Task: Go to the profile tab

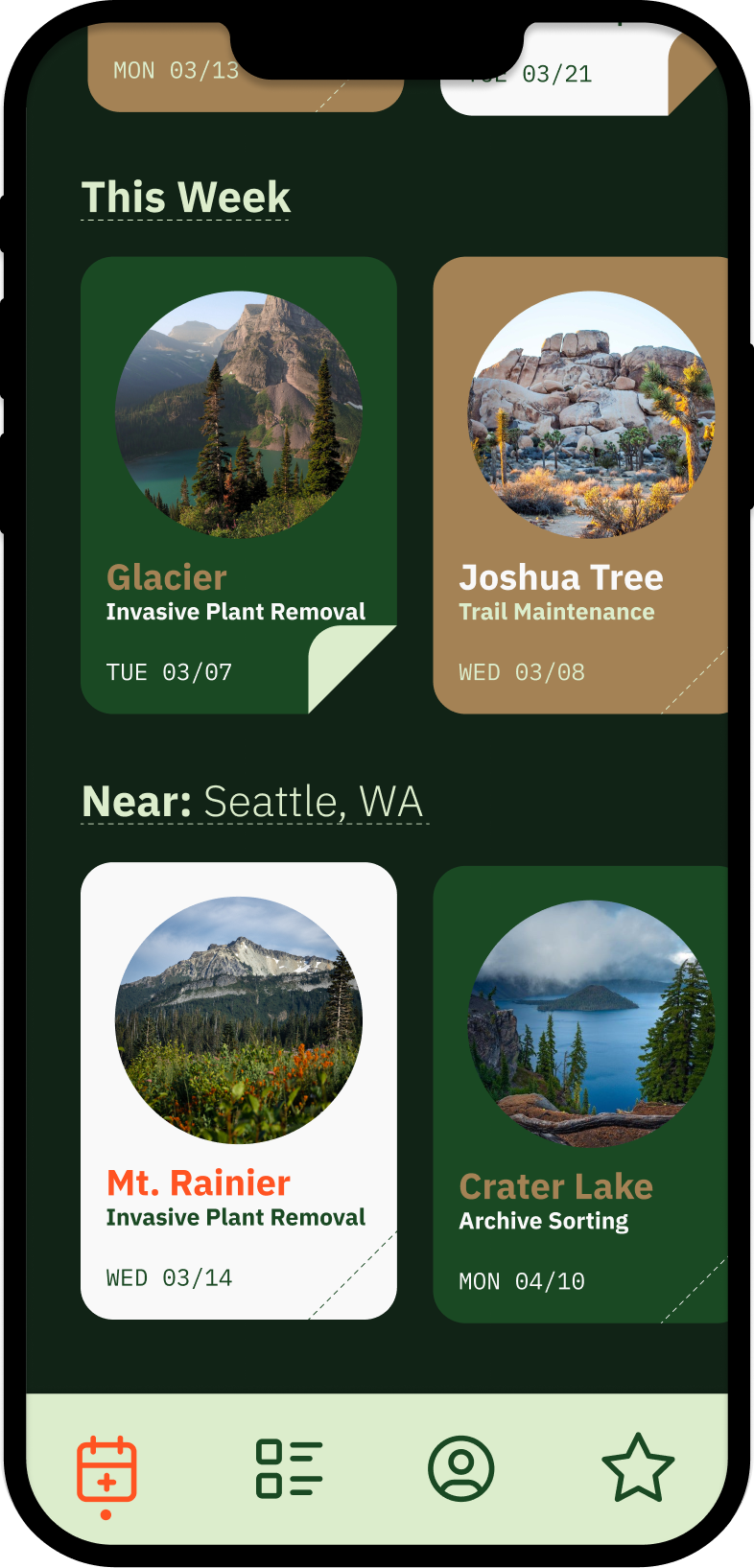Action: pyautogui.click(x=461, y=1468)
